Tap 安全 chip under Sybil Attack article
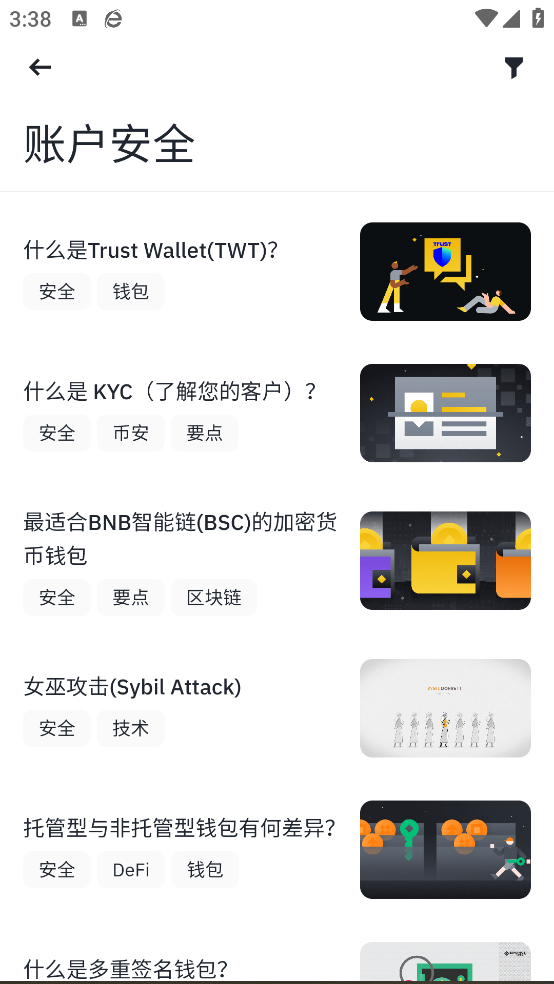This screenshot has width=554, height=984. [x=57, y=729]
